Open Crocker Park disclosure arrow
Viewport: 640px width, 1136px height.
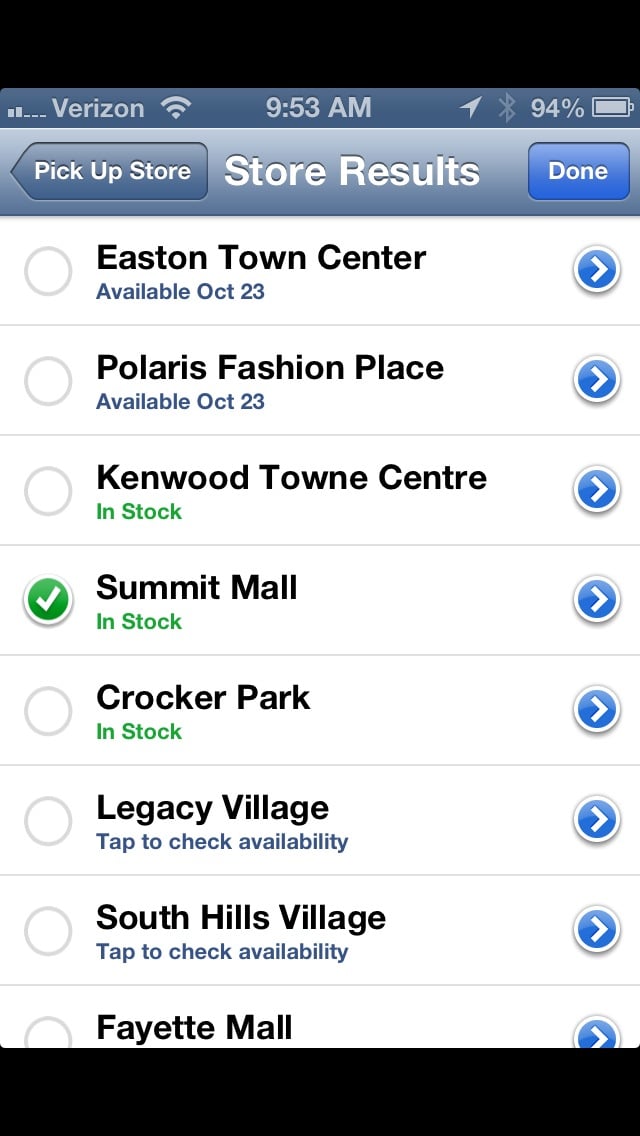(x=597, y=711)
